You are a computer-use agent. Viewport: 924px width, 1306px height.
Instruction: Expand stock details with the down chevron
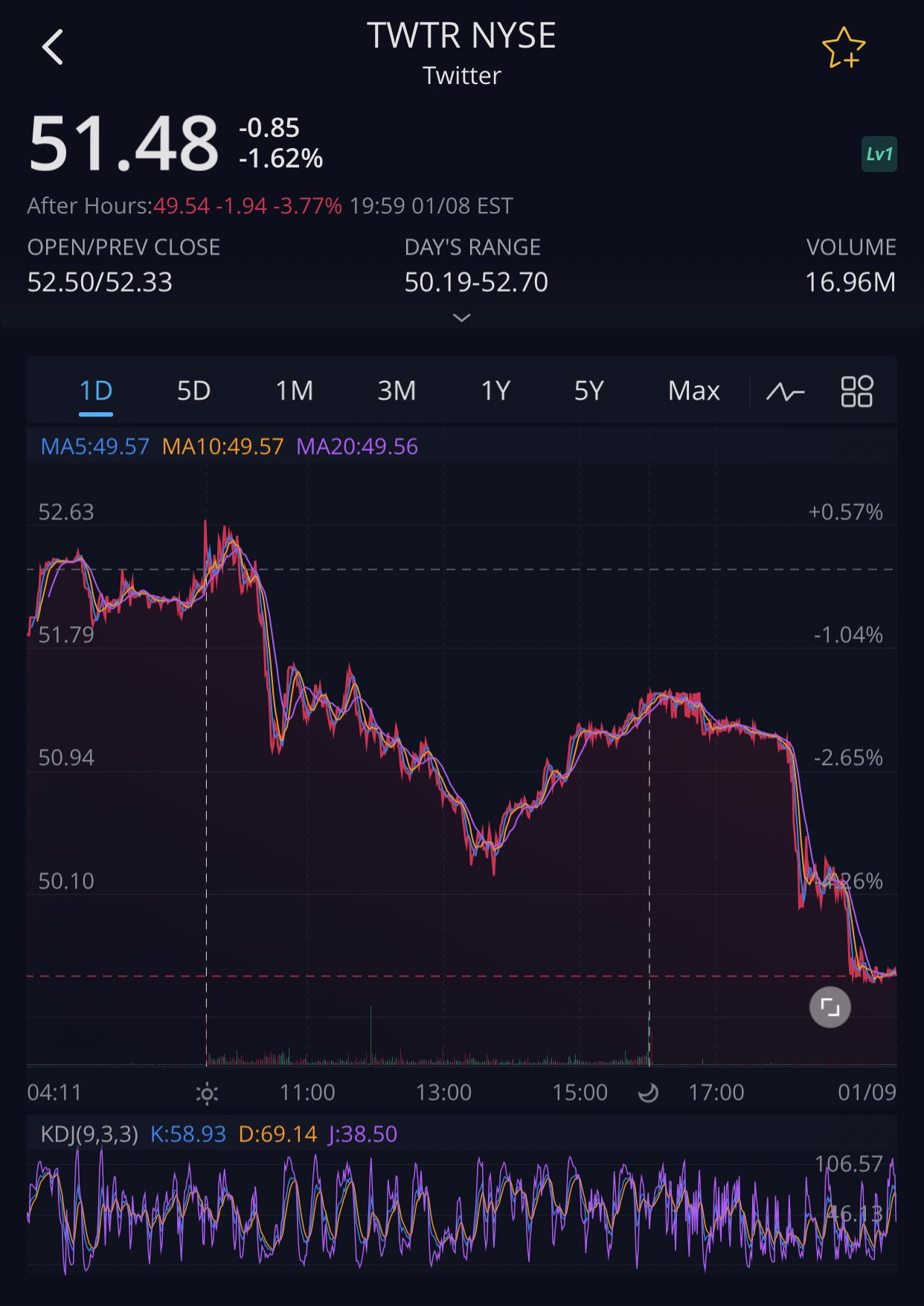pos(461,318)
